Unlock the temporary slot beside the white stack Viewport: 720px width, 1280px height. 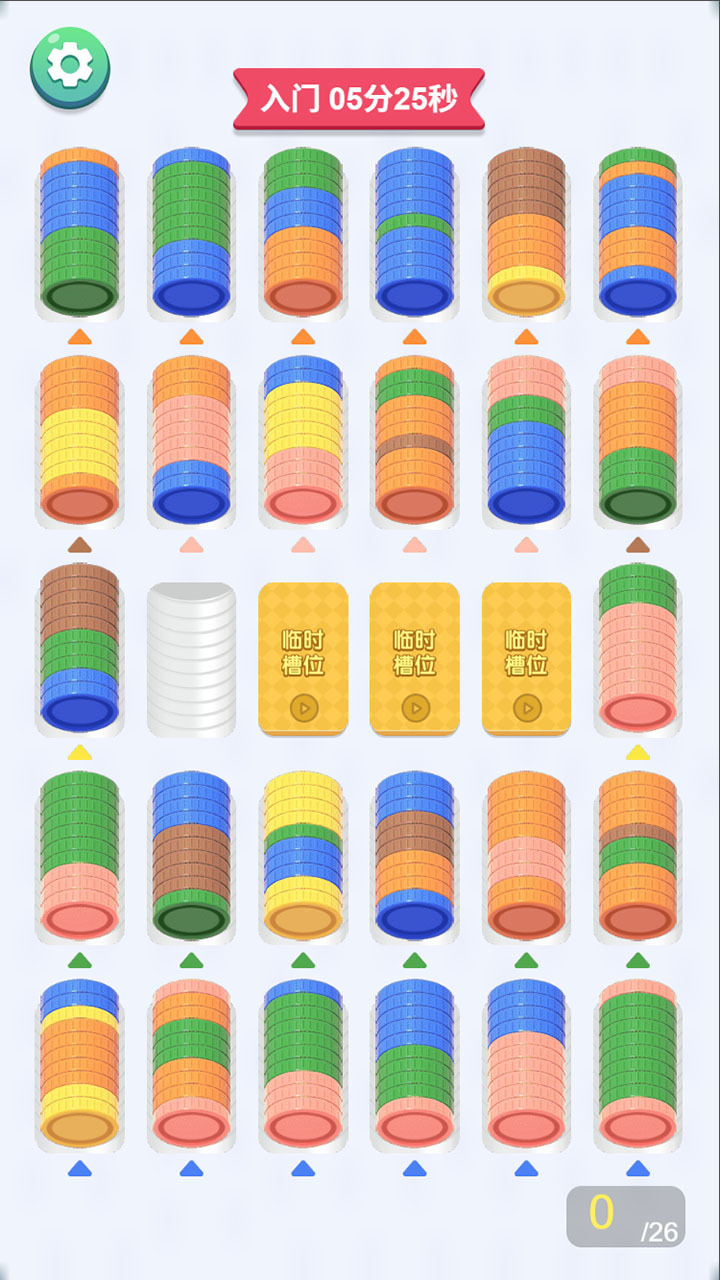[303, 658]
